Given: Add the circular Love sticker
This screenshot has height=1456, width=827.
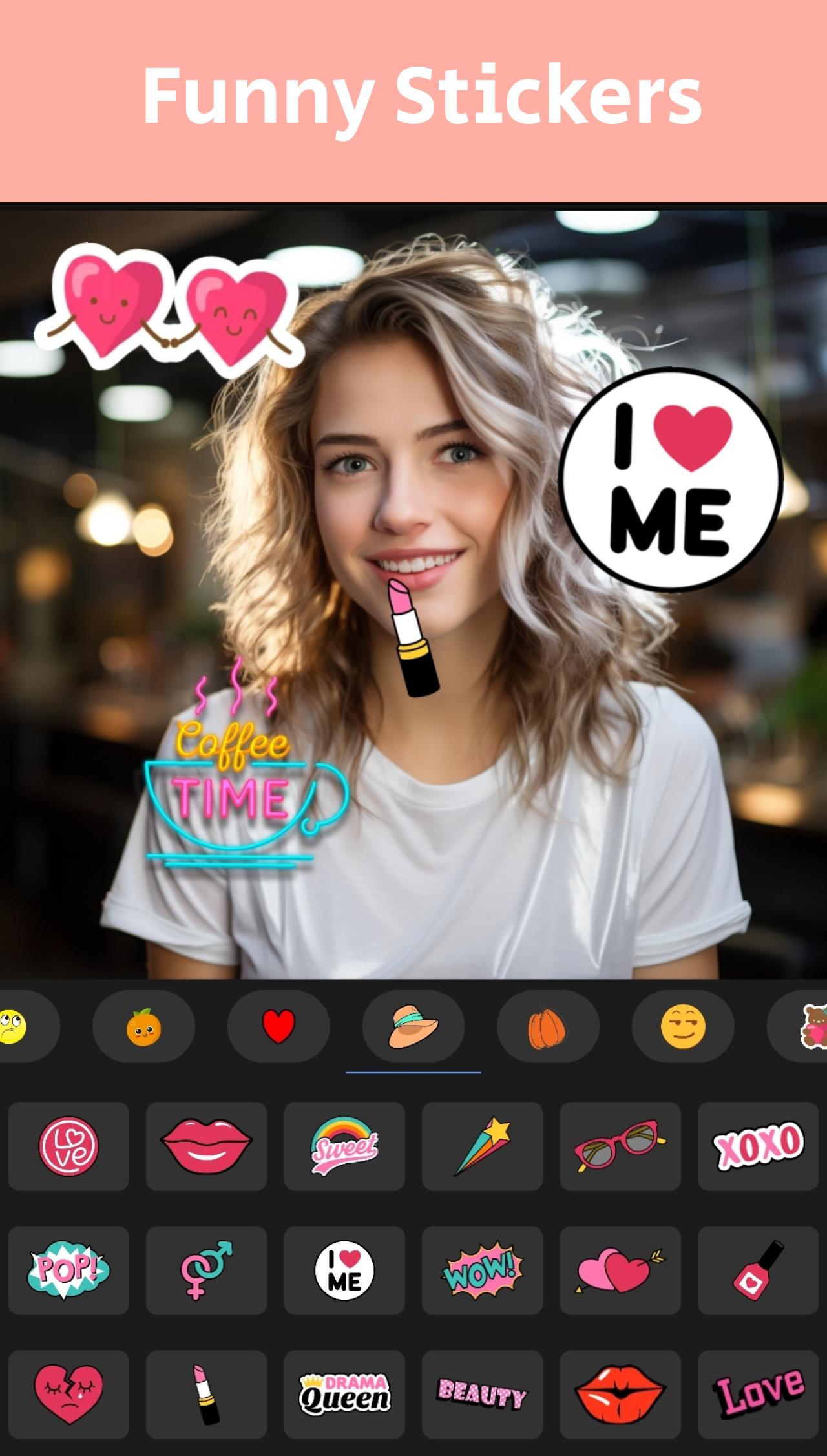Looking at the screenshot, I should 68,1146.
